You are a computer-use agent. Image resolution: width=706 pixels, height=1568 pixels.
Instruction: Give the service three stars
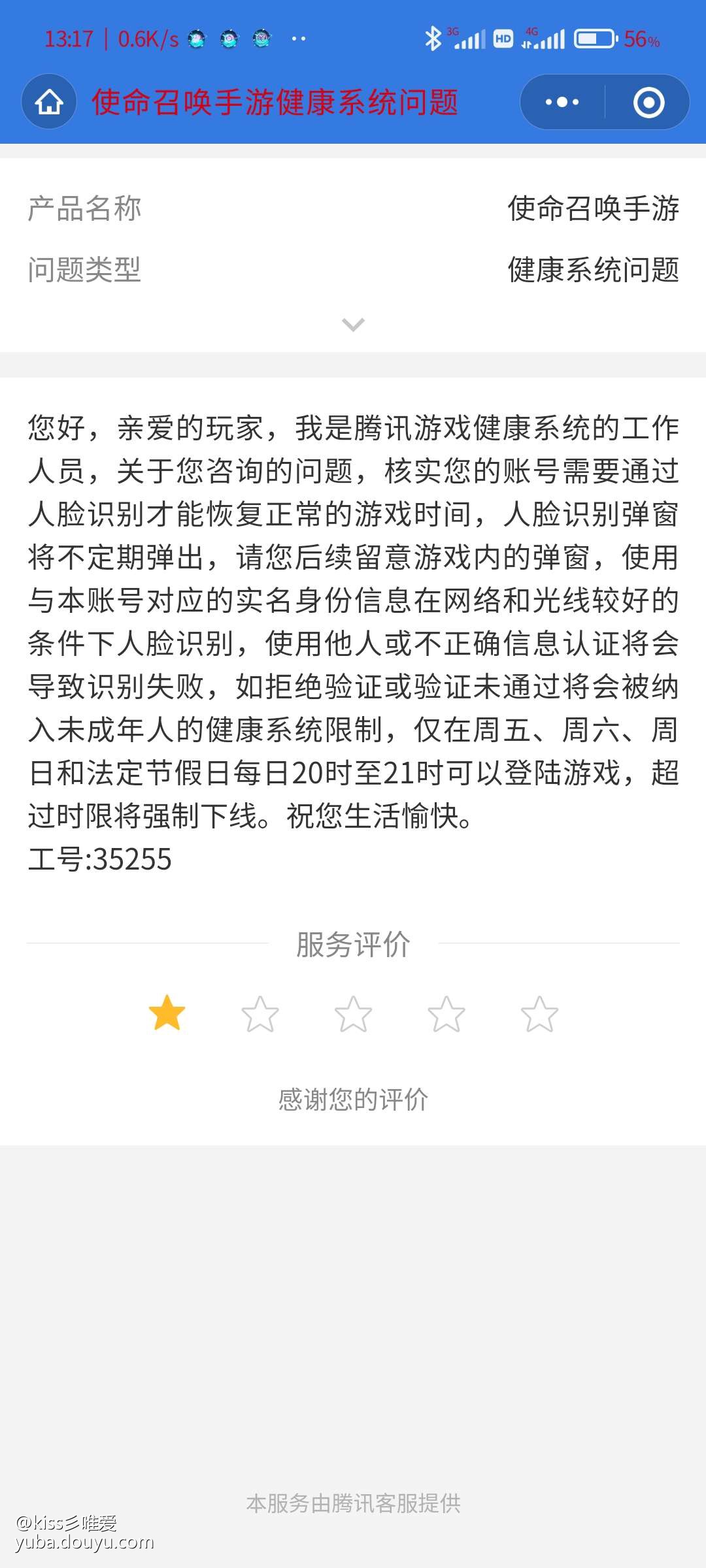353,1013
